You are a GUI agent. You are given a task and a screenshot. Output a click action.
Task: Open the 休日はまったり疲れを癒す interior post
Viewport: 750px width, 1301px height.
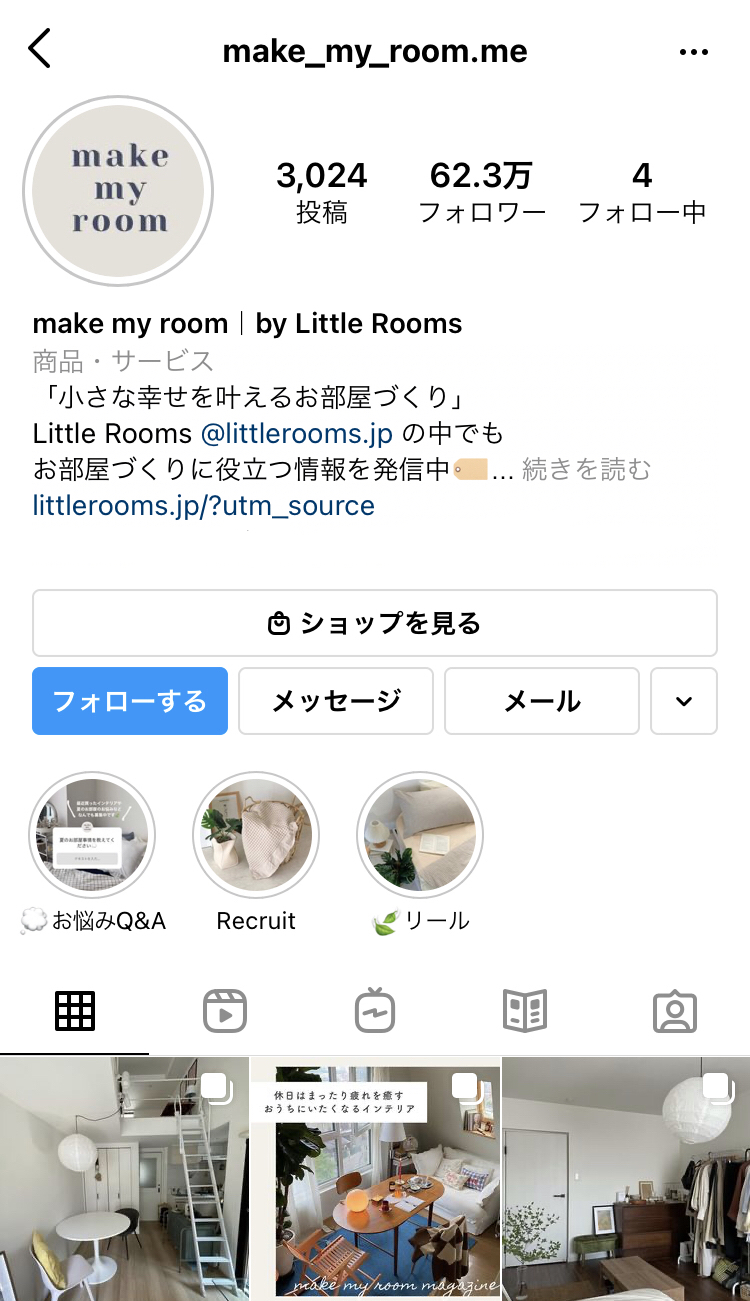coord(375,1180)
